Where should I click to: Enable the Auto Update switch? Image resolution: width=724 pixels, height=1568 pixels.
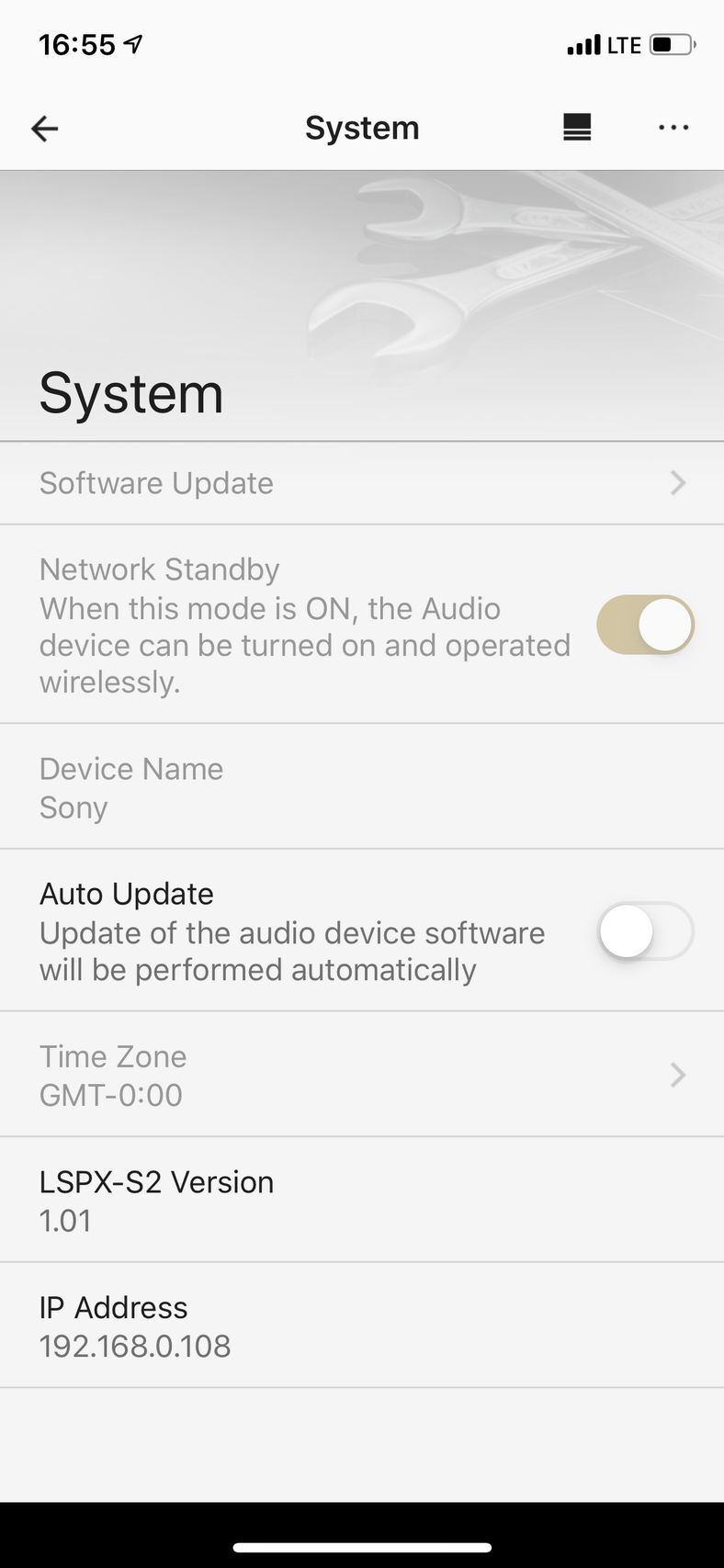tap(645, 931)
